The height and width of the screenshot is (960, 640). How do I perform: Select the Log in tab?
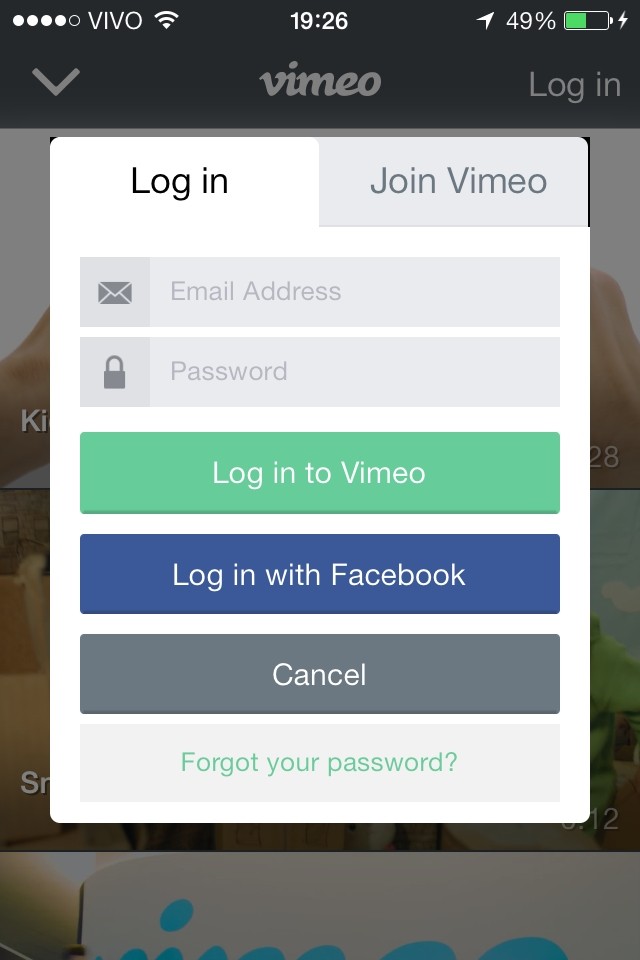pyautogui.click(x=180, y=181)
